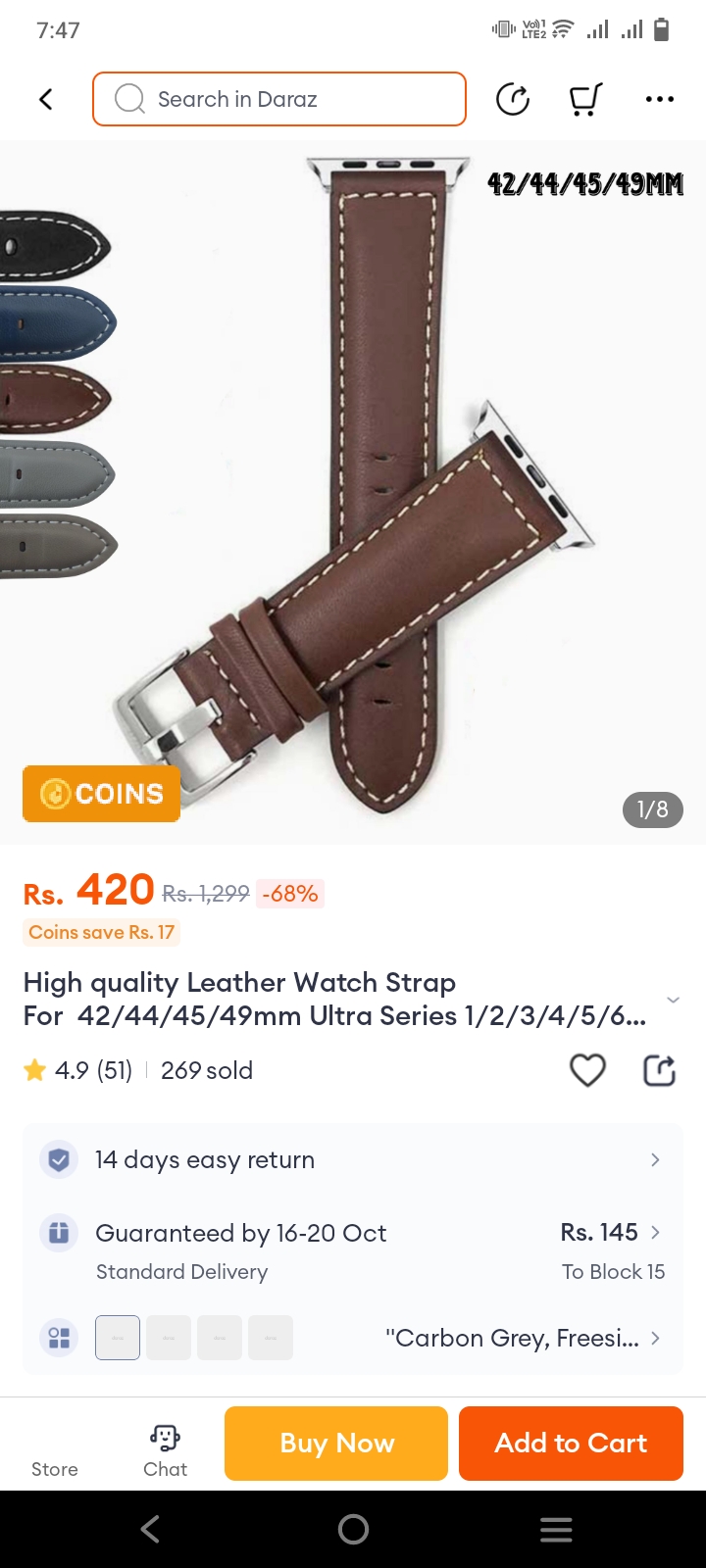This screenshot has height=1568, width=706.
Task: Open the three-dot overflow menu
Action: pos(660,99)
